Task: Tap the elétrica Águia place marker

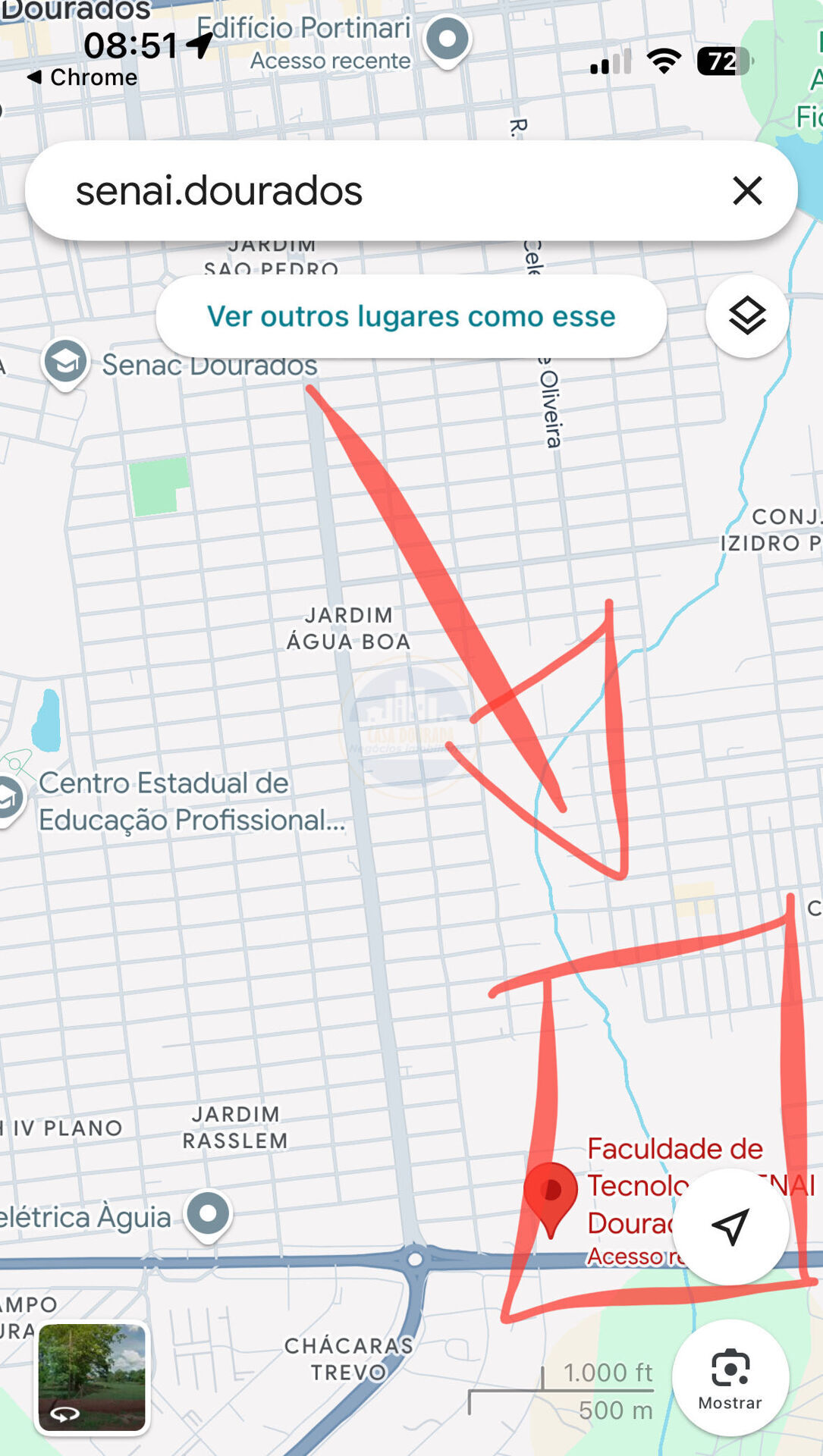Action: pos(209,1214)
